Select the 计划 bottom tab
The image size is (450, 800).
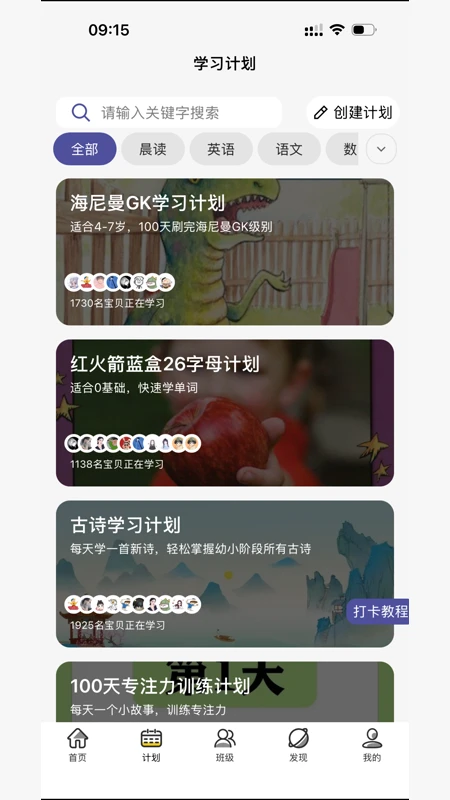[151, 745]
